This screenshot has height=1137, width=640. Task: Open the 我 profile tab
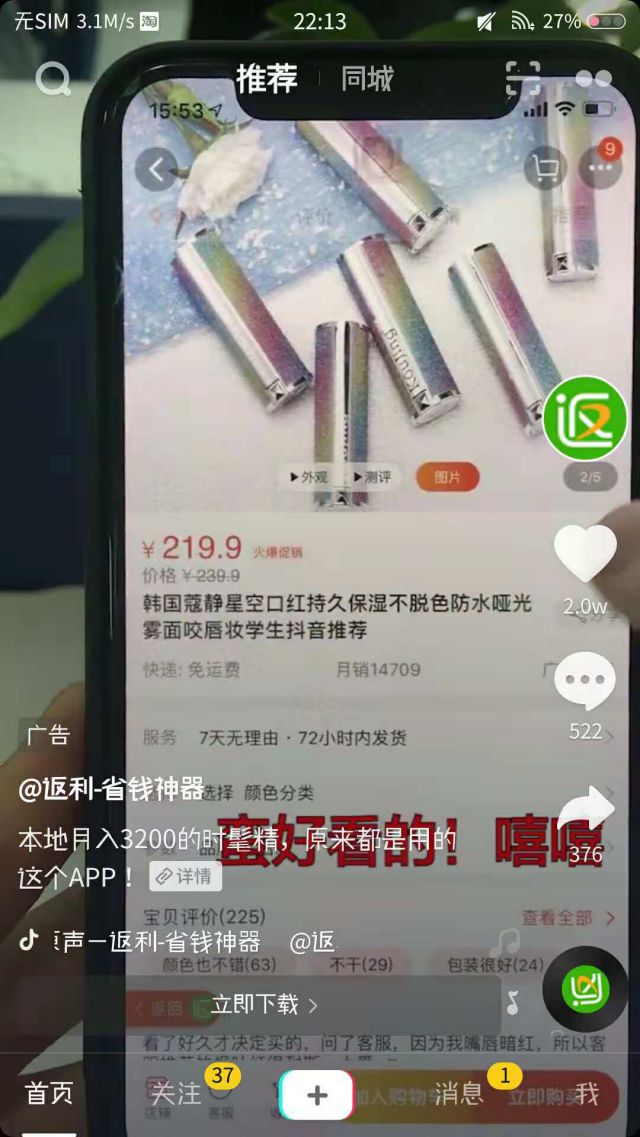coord(587,1094)
